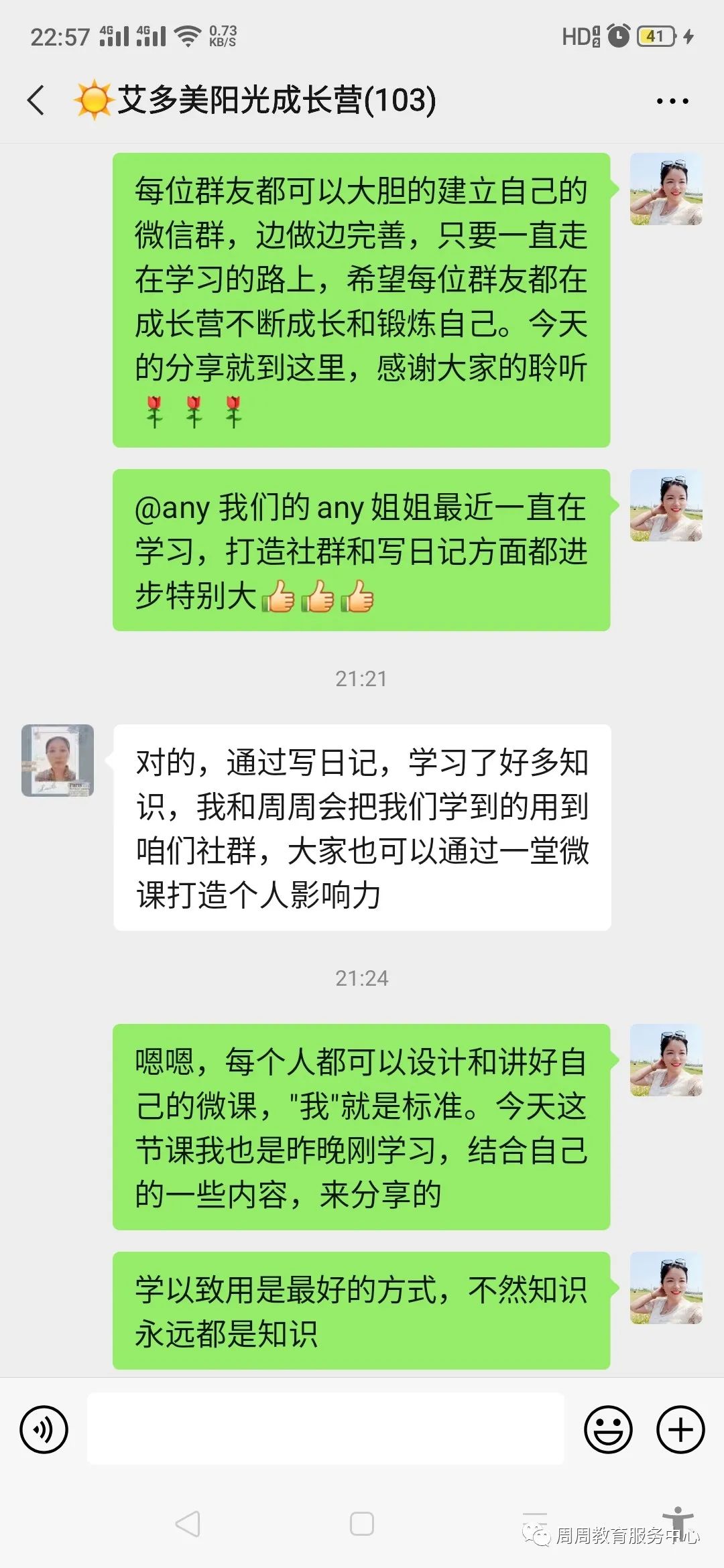Image resolution: width=724 pixels, height=1568 pixels.
Task: Tap own avatar next to the @any message
Action: click(666, 505)
